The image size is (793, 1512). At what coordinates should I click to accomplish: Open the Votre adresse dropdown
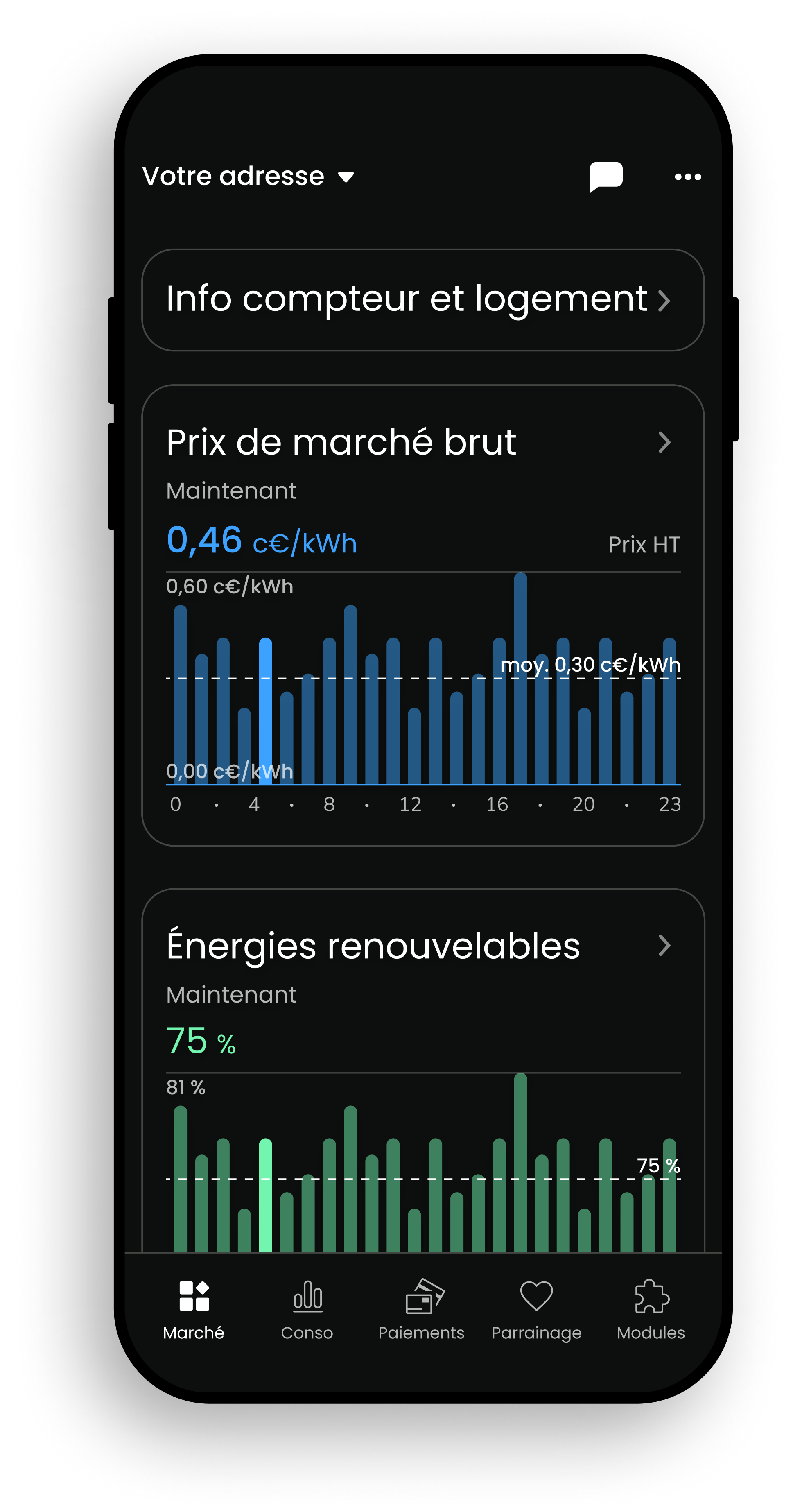248,176
